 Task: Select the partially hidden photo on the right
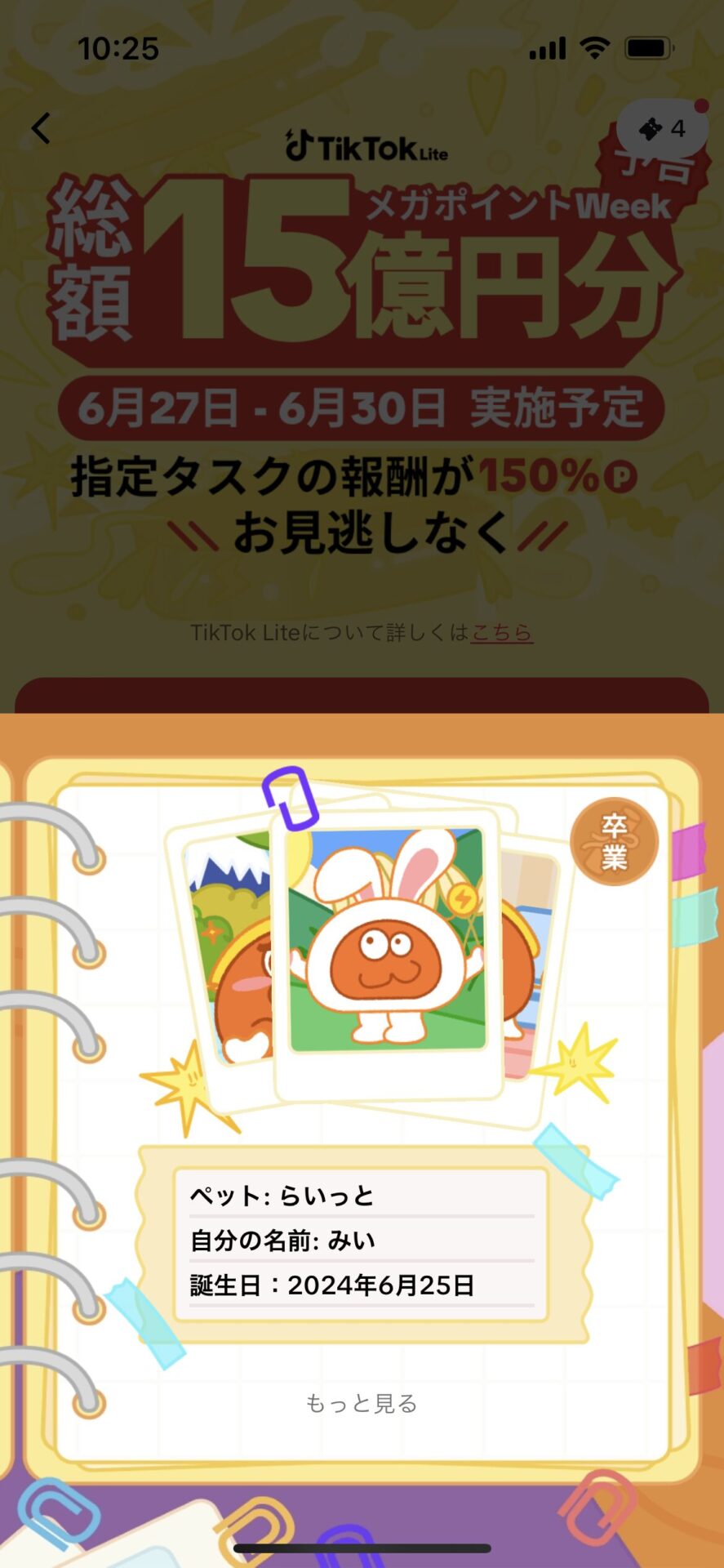pos(522,964)
